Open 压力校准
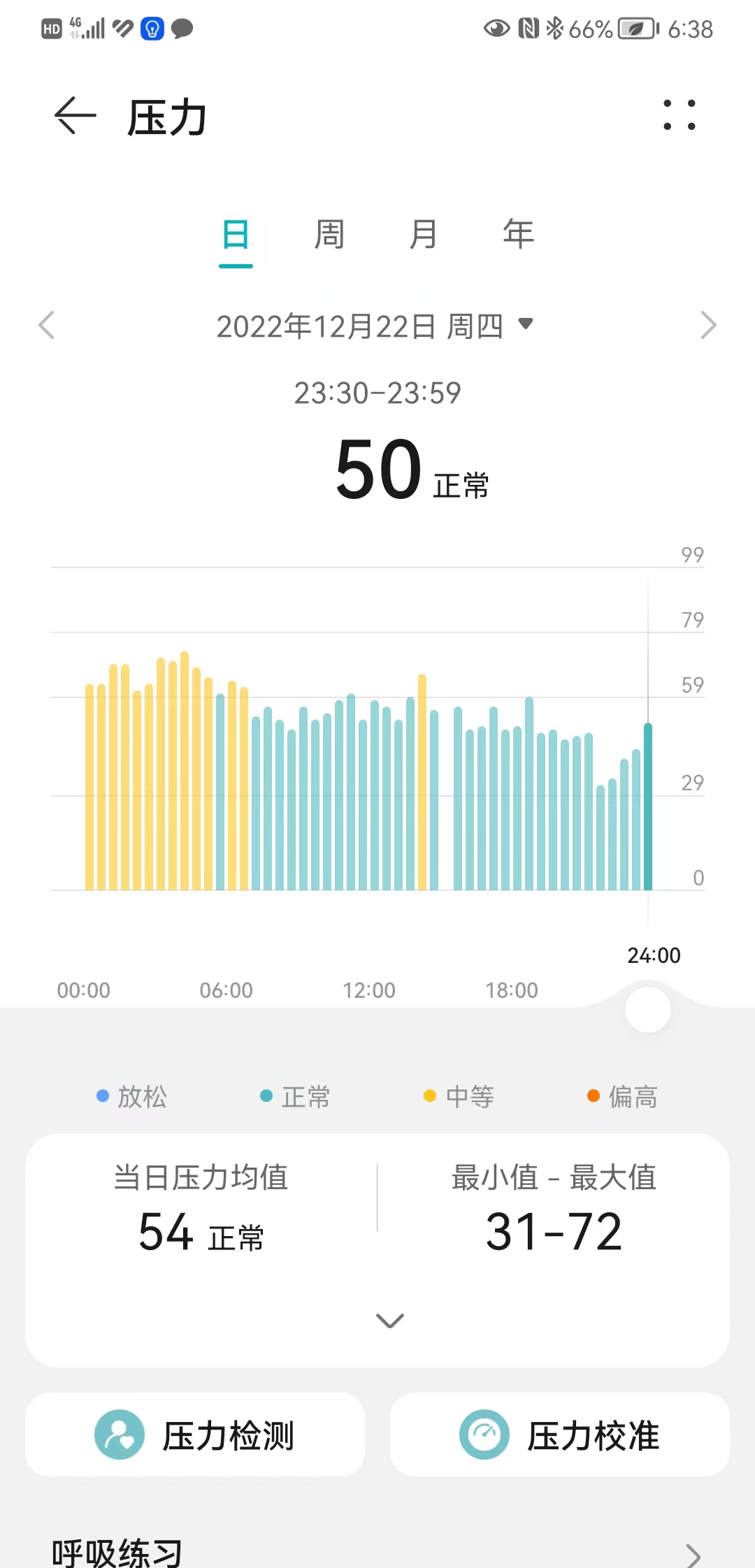This screenshot has width=755, height=1568. [560, 1435]
